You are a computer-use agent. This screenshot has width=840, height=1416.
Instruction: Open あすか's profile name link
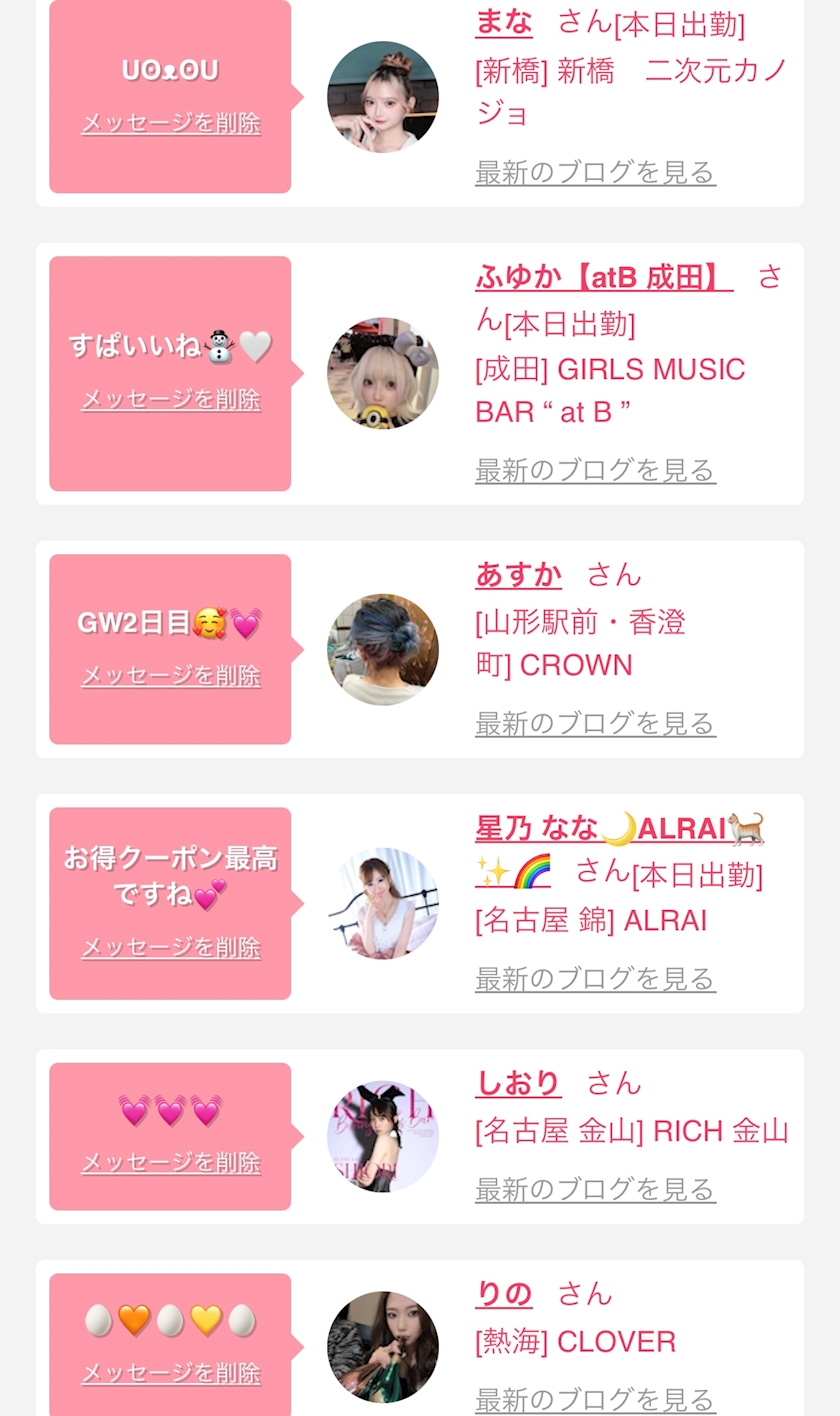518,575
